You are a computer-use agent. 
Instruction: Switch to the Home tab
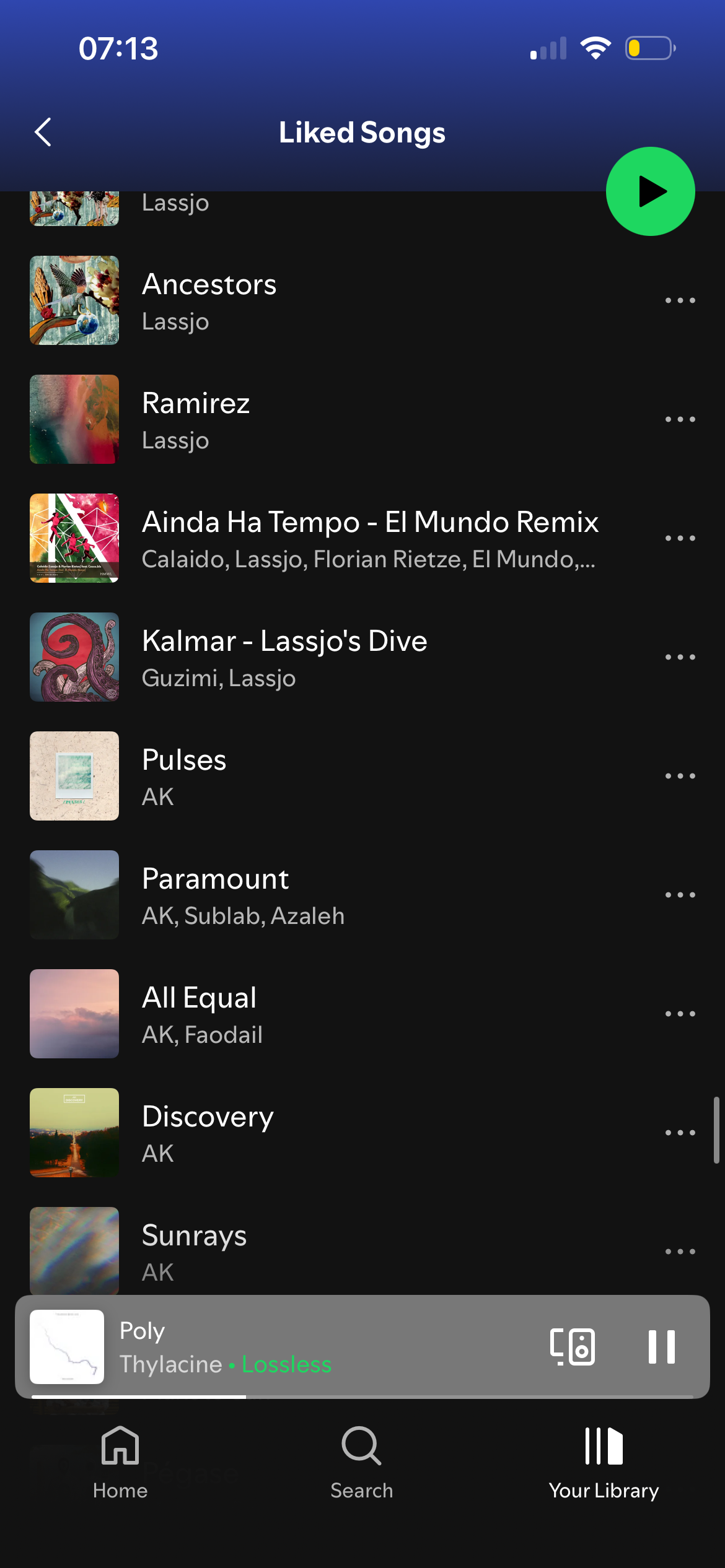click(x=120, y=1463)
